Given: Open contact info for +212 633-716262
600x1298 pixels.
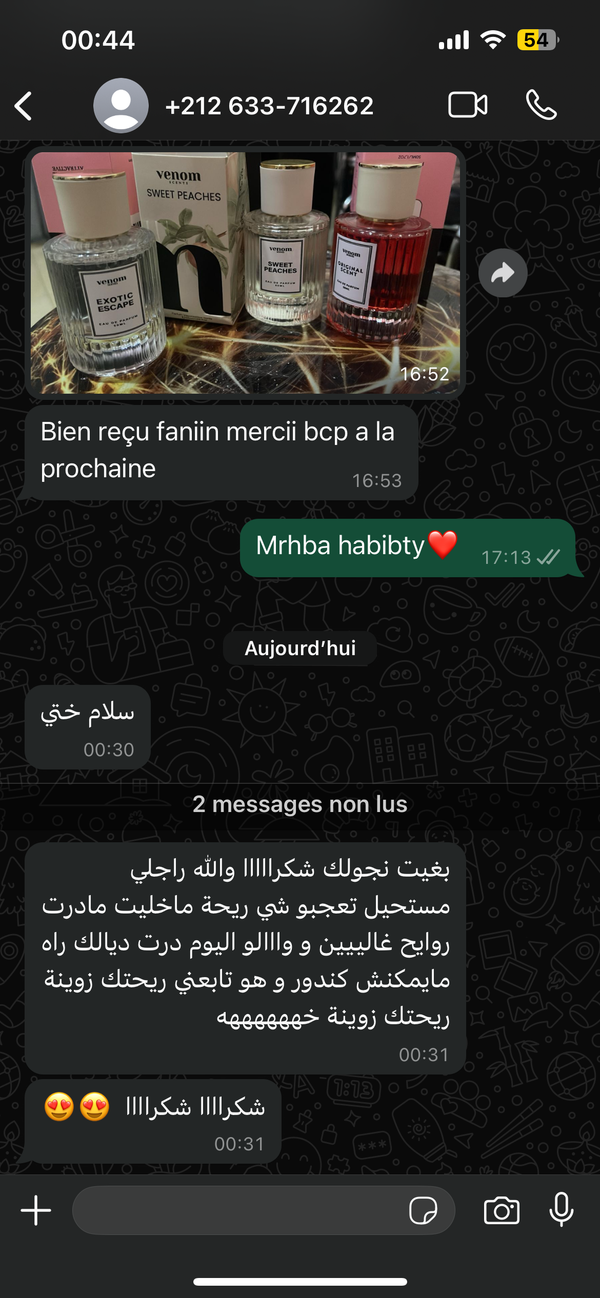Looking at the screenshot, I should click(268, 105).
